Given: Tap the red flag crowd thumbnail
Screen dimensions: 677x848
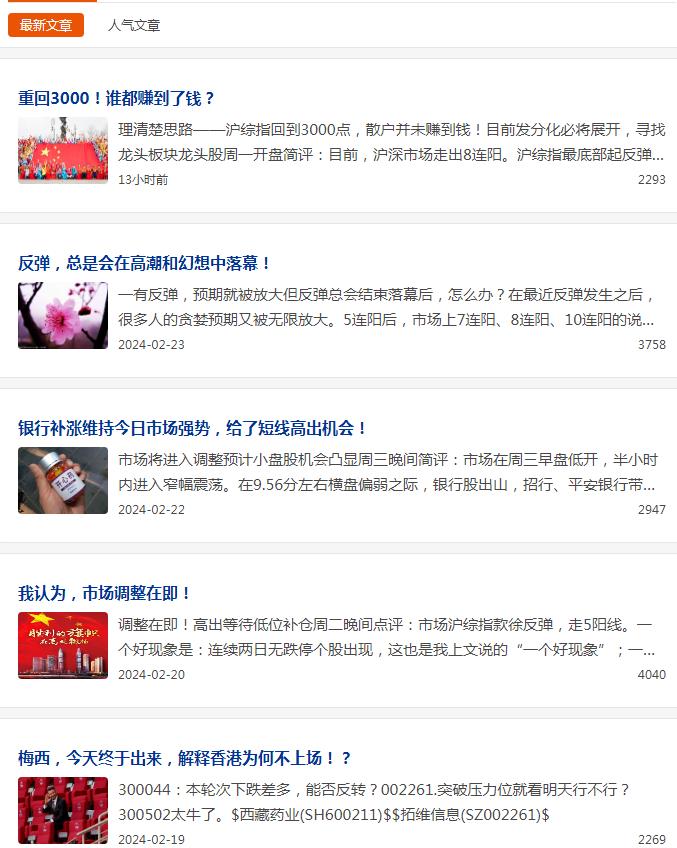Looking at the screenshot, I should (x=63, y=151).
